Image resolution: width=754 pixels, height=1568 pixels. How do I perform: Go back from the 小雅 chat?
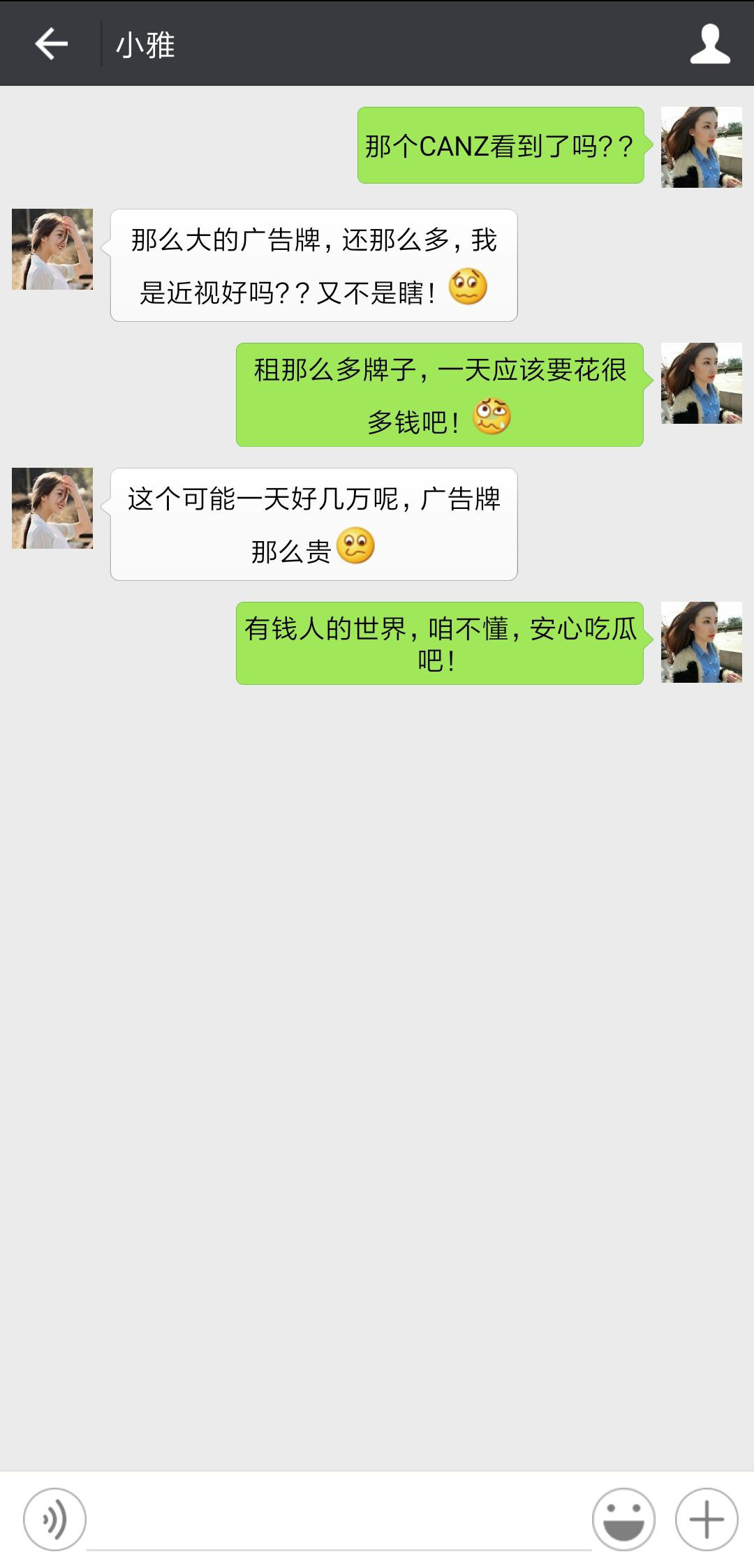point(51,44)
